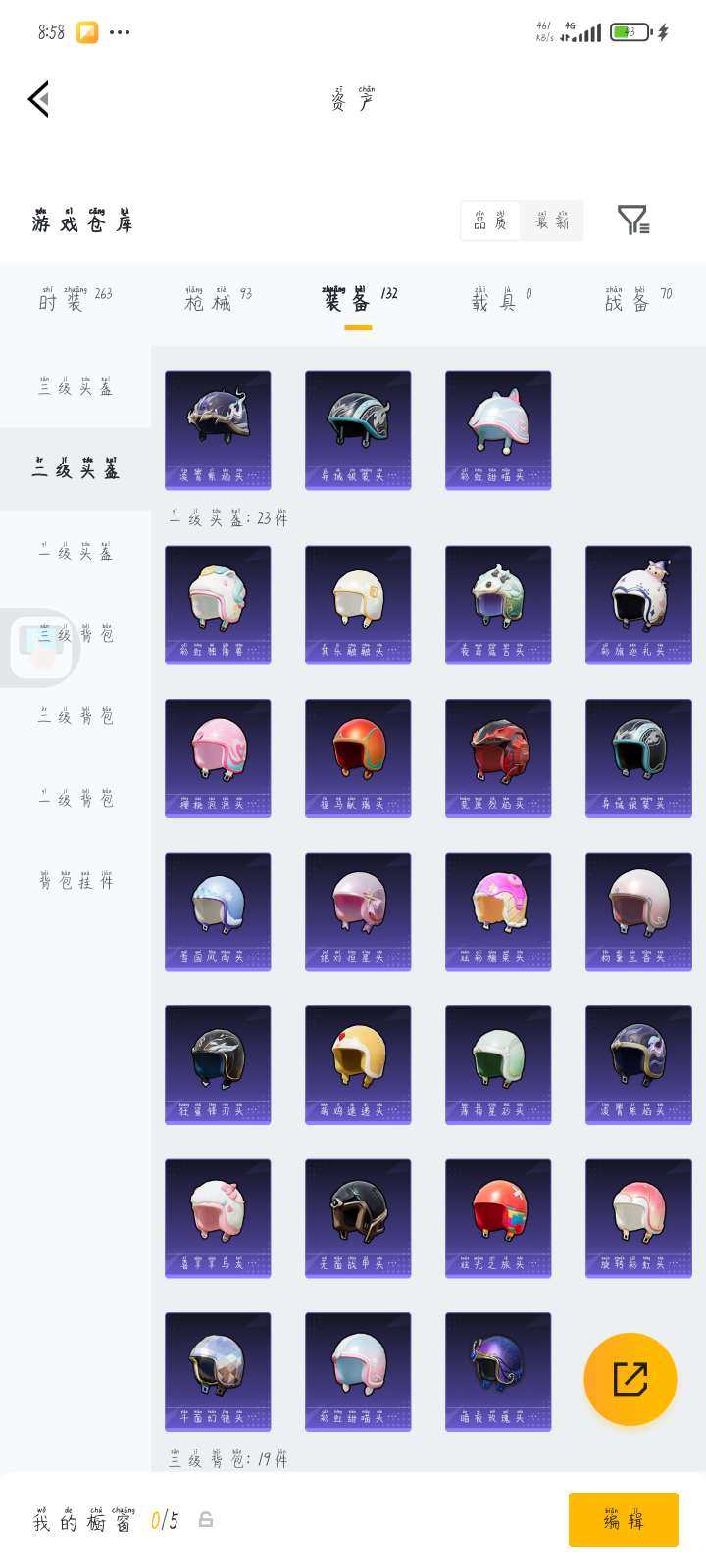Open the orange floating share button
This screenshot has height=1568, width=706.
tap(630, 1379)
